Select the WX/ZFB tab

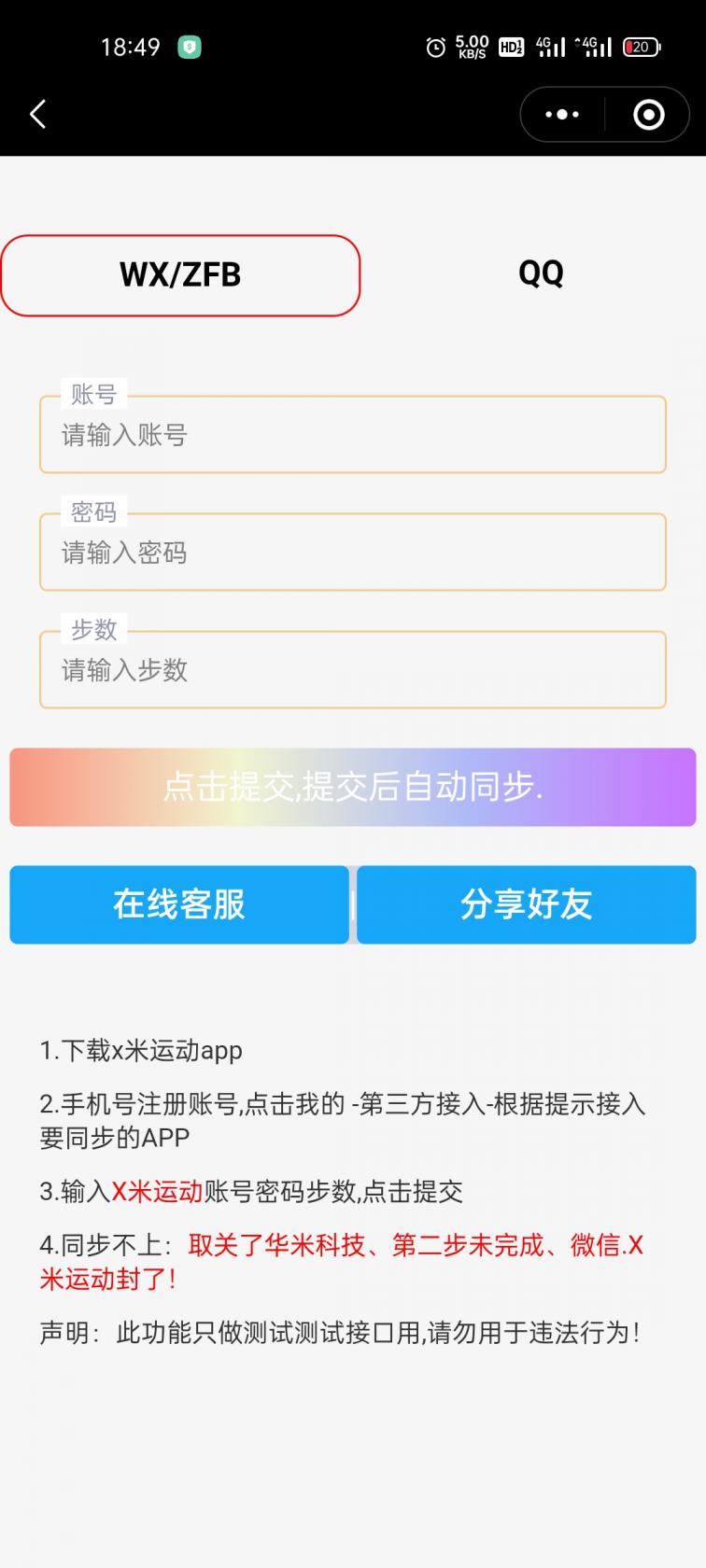tap(180, 274)
